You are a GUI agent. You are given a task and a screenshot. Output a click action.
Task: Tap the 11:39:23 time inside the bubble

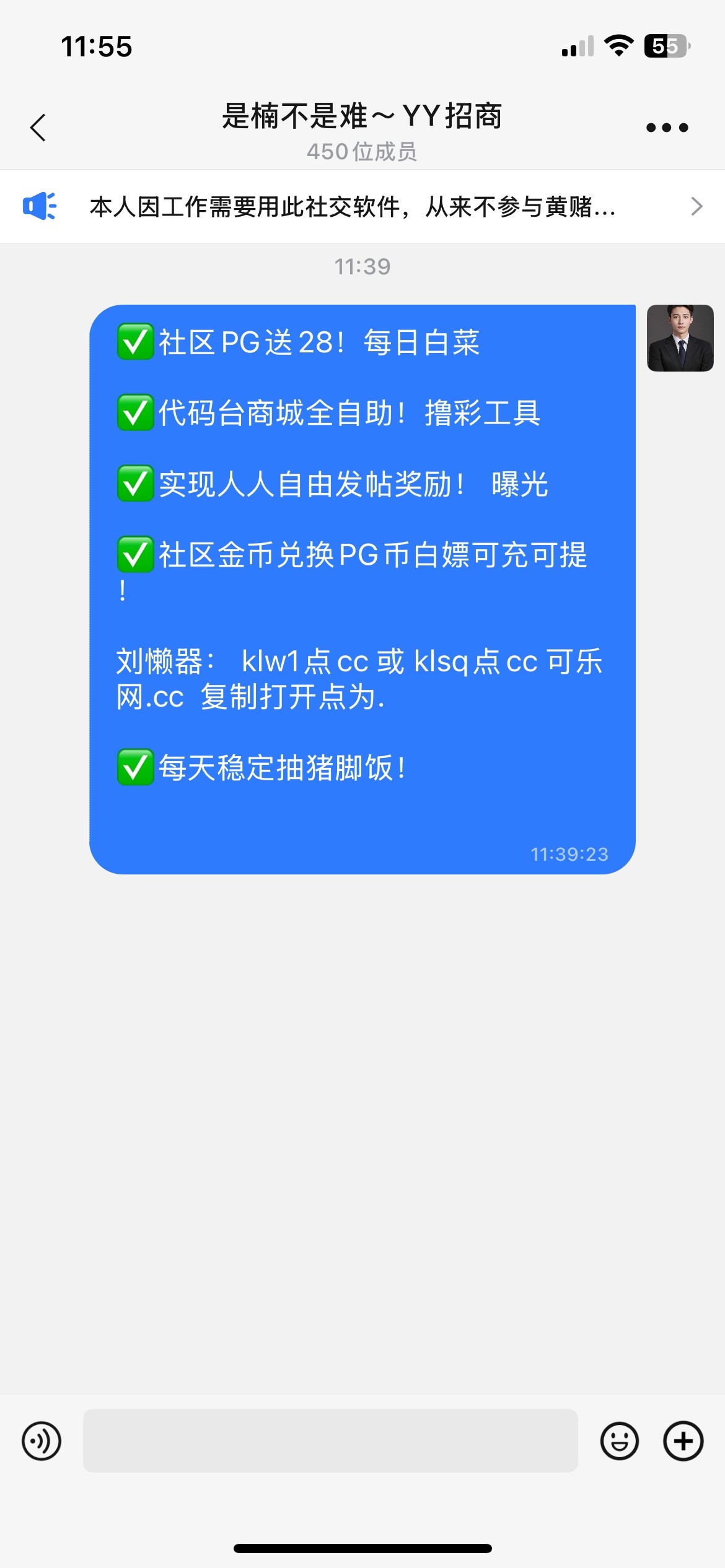pyautogui.click(x=569, y=855)
